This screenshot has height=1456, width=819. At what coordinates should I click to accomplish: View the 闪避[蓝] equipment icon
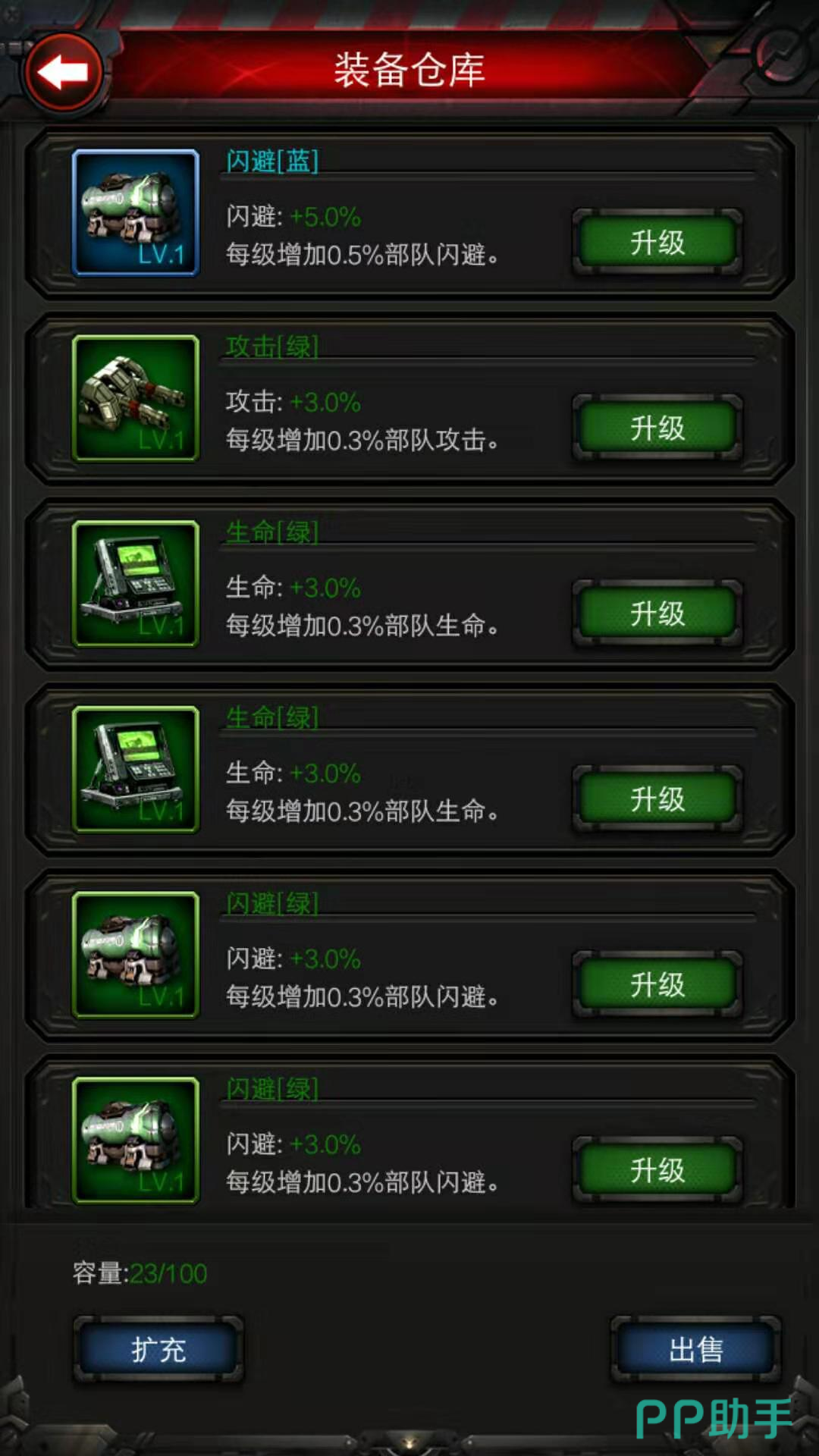(136, 213)
